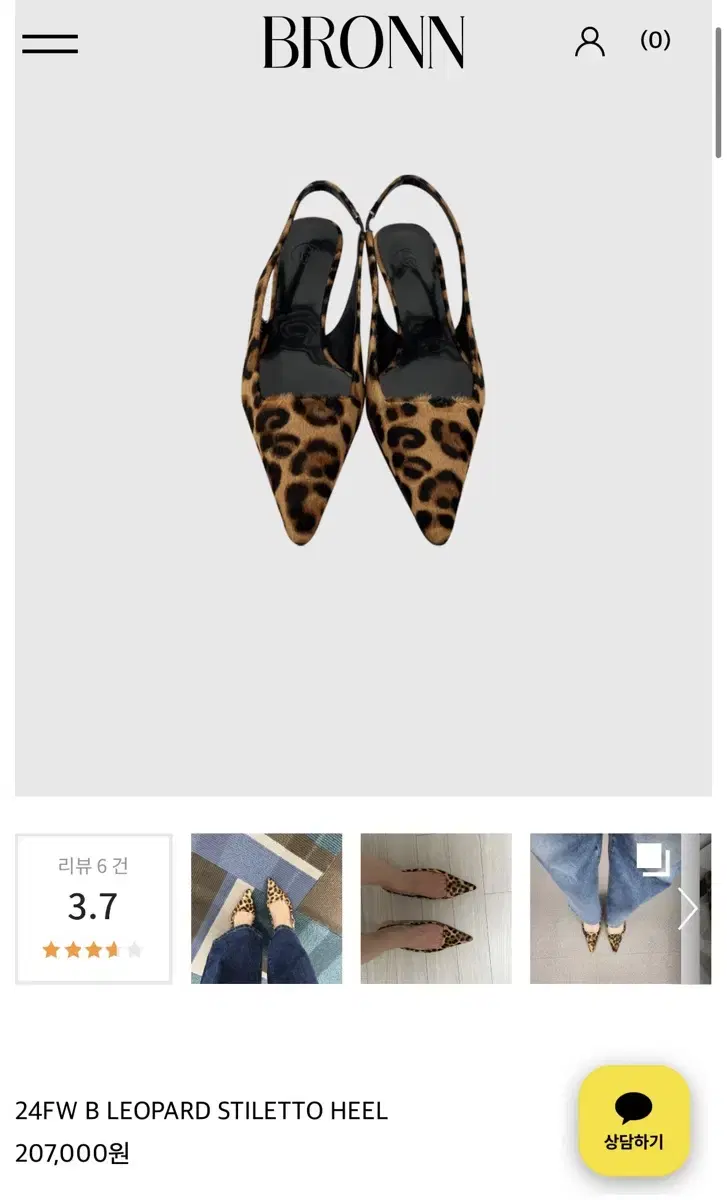The width and height of the screenshot is (727, 1200).
Task: Click the account profile icon
Action: (589, 42)
